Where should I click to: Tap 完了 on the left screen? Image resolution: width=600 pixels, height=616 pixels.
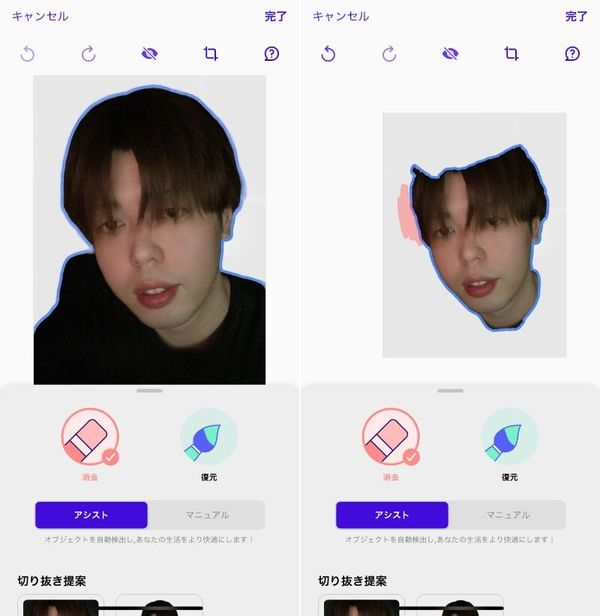[275, 16]
